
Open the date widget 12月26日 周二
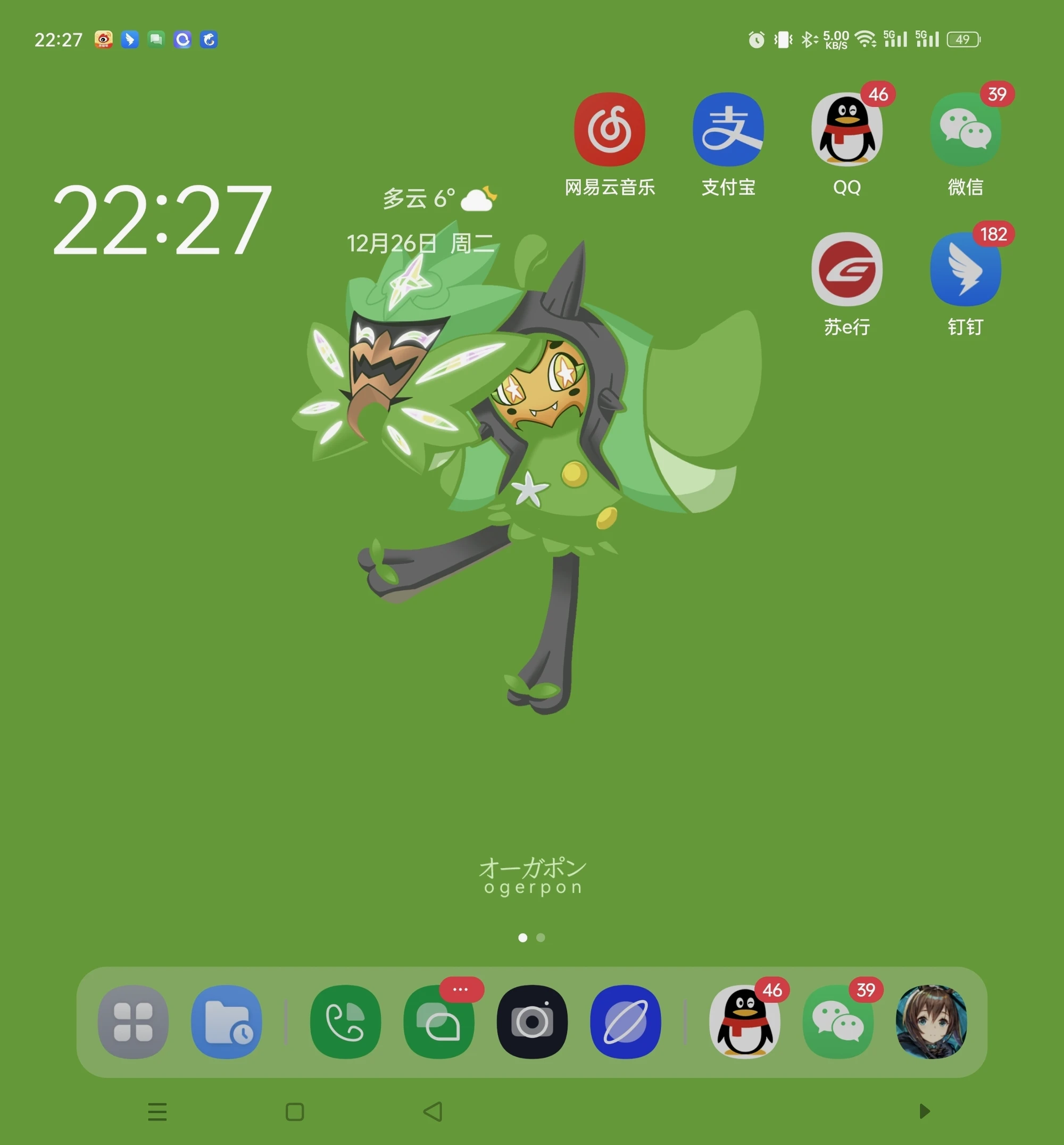(x=420, y=244)
